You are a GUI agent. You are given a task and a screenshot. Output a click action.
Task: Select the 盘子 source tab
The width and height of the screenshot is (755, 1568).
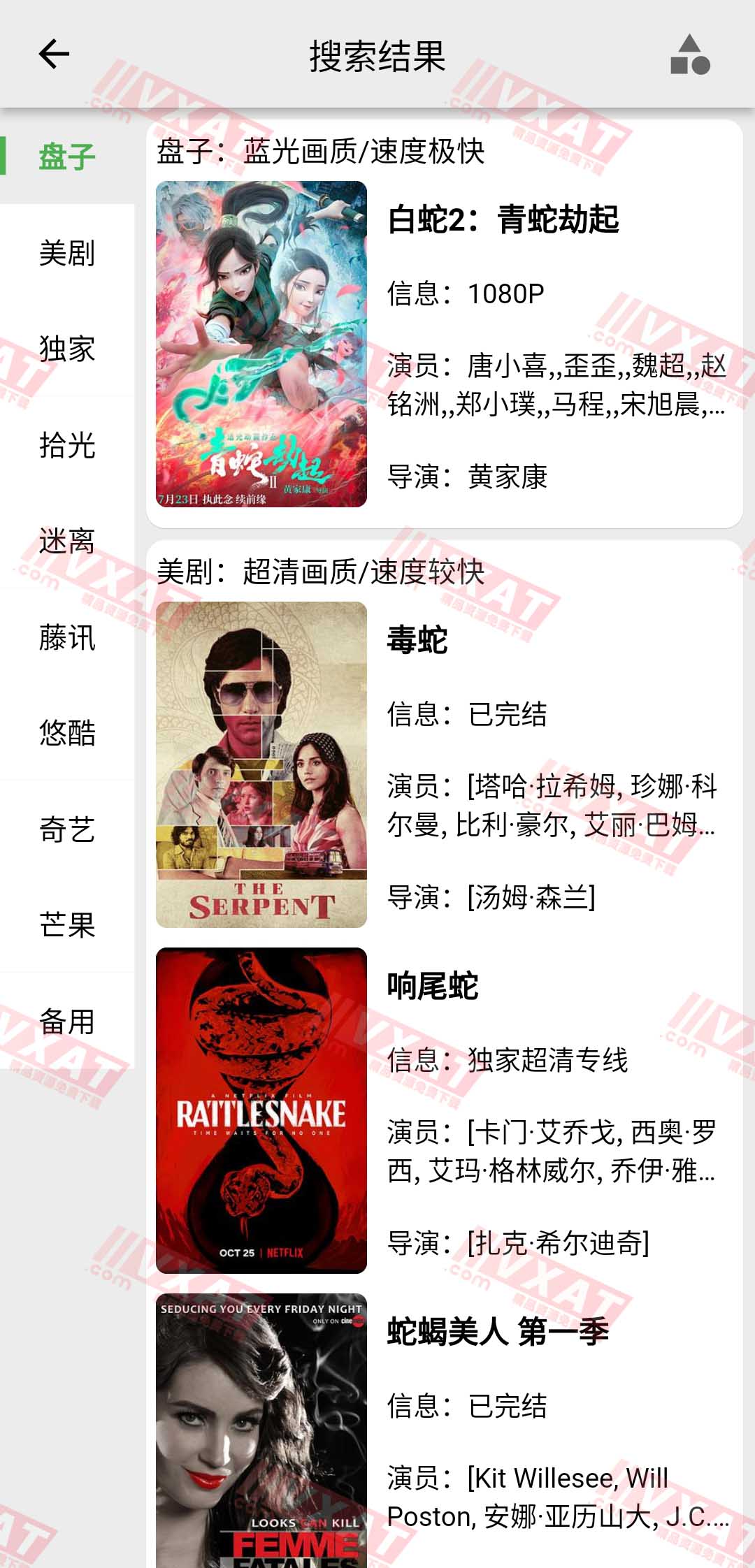[67, 156]
